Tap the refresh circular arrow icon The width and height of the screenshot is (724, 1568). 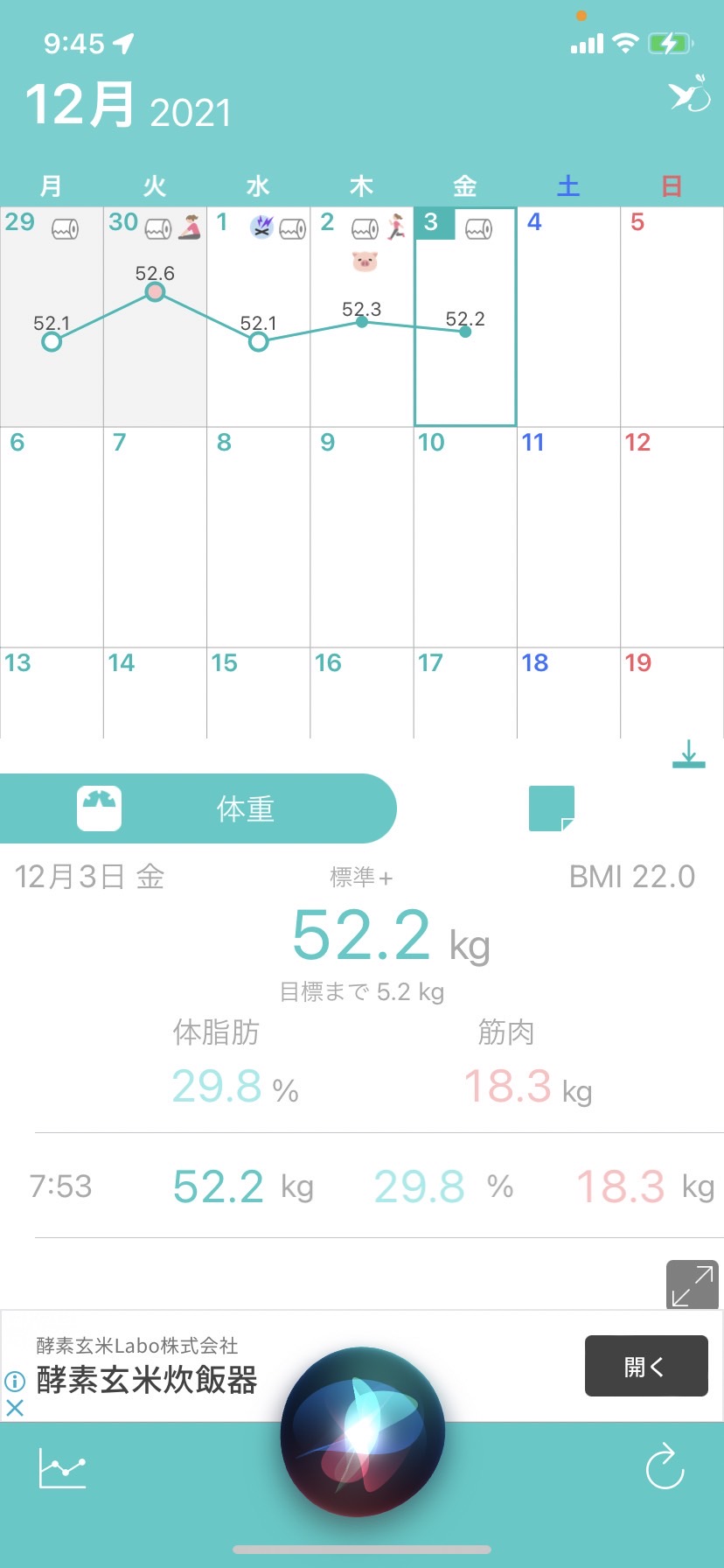665,1466
